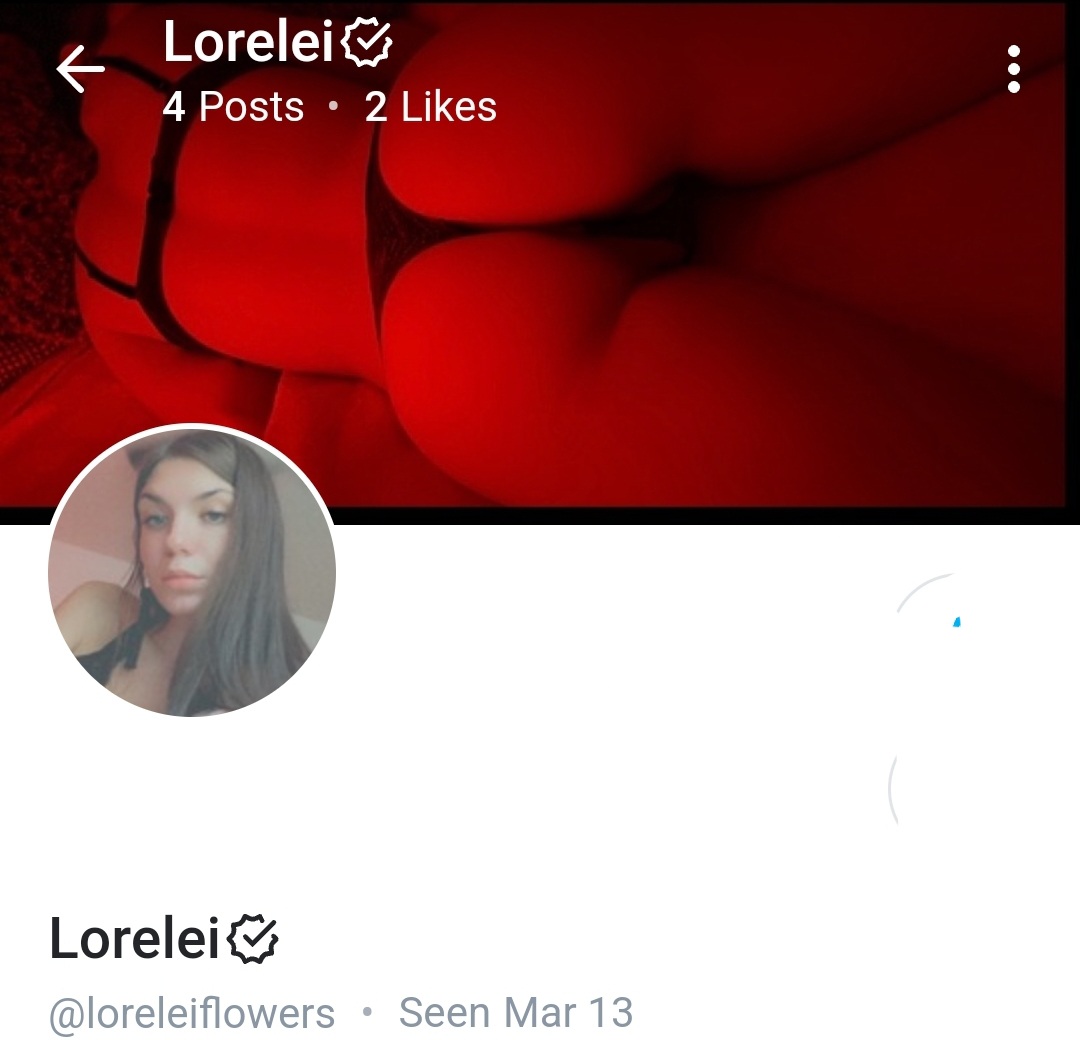Open Lorelei's profile picture
The image size is (1080, 1040).
192,571
